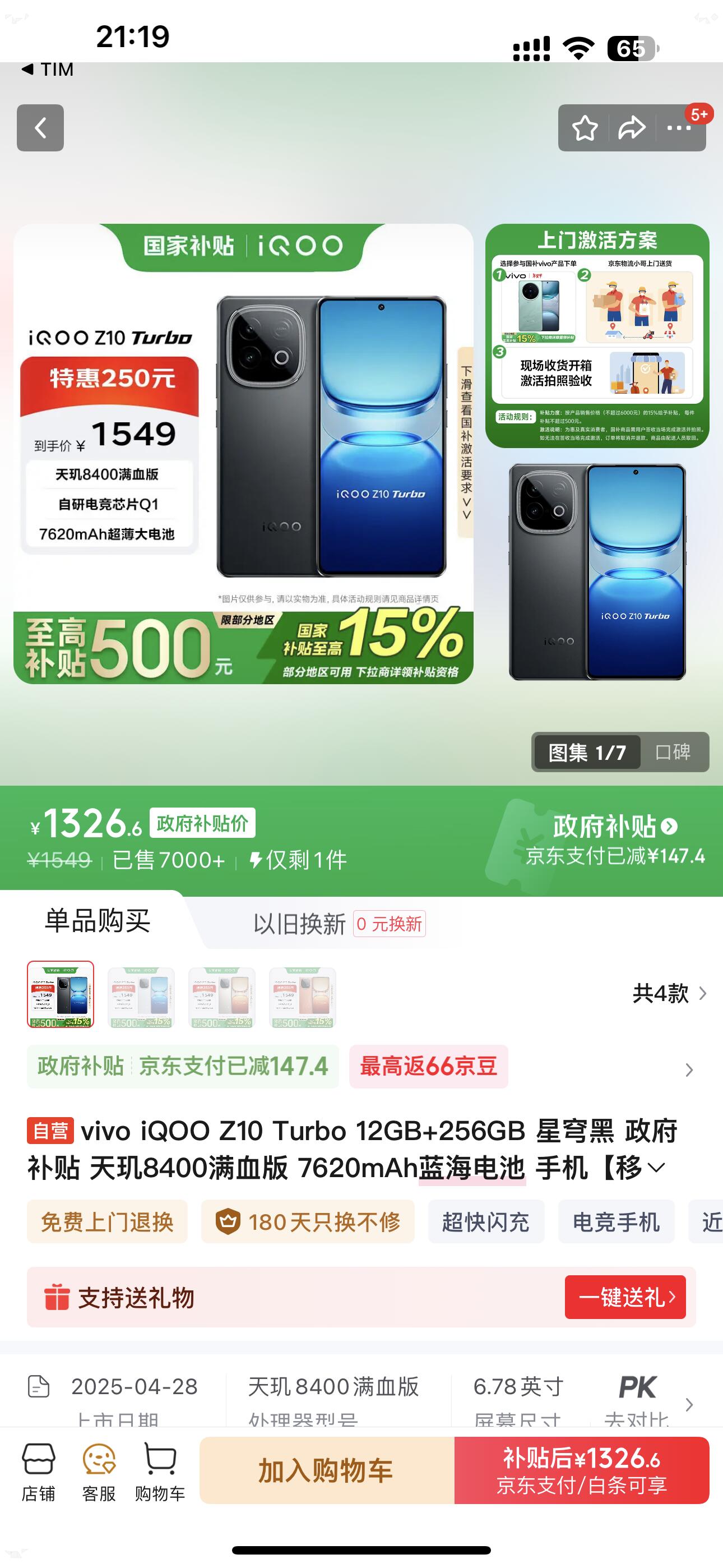The width and height of the screenshot is (723, 1568).
Task: Add item with 加入购物车 button
Action: click(326, 1470)
